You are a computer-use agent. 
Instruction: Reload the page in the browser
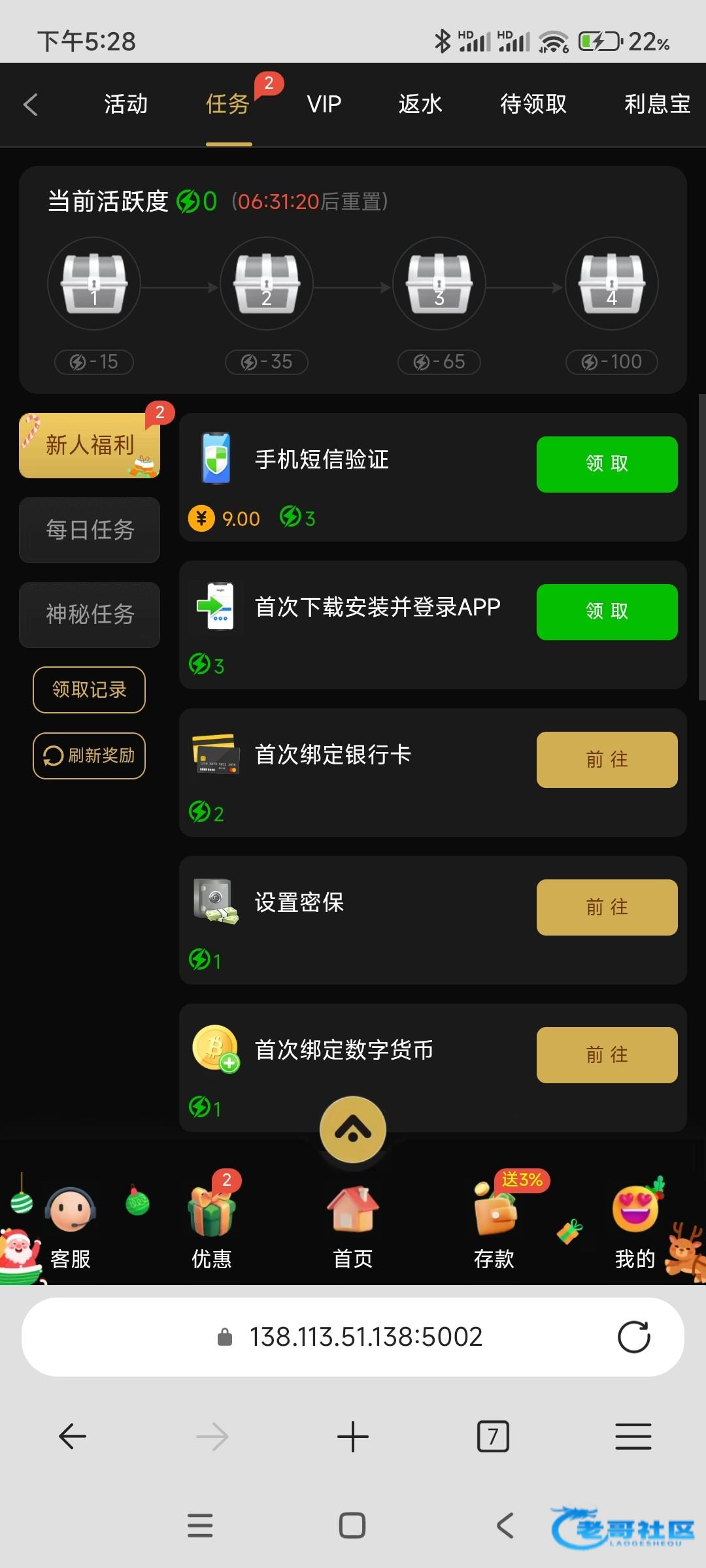pos(633,1337)
